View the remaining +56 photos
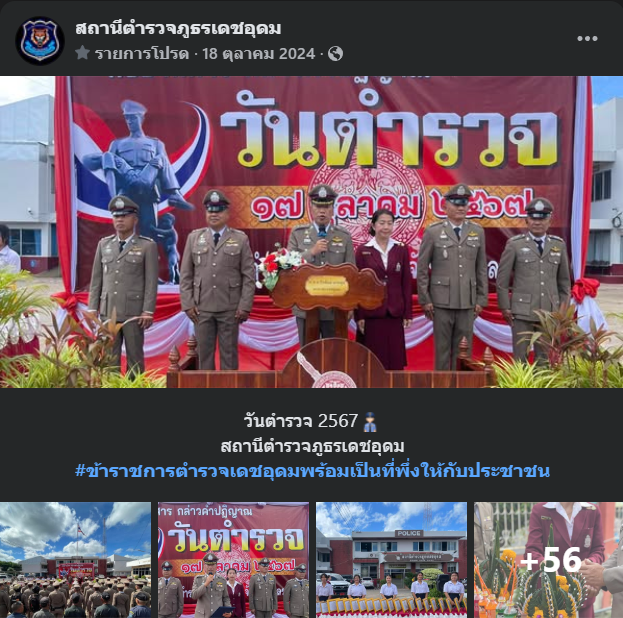Screen dimensions: 623x618 point(548,559)
